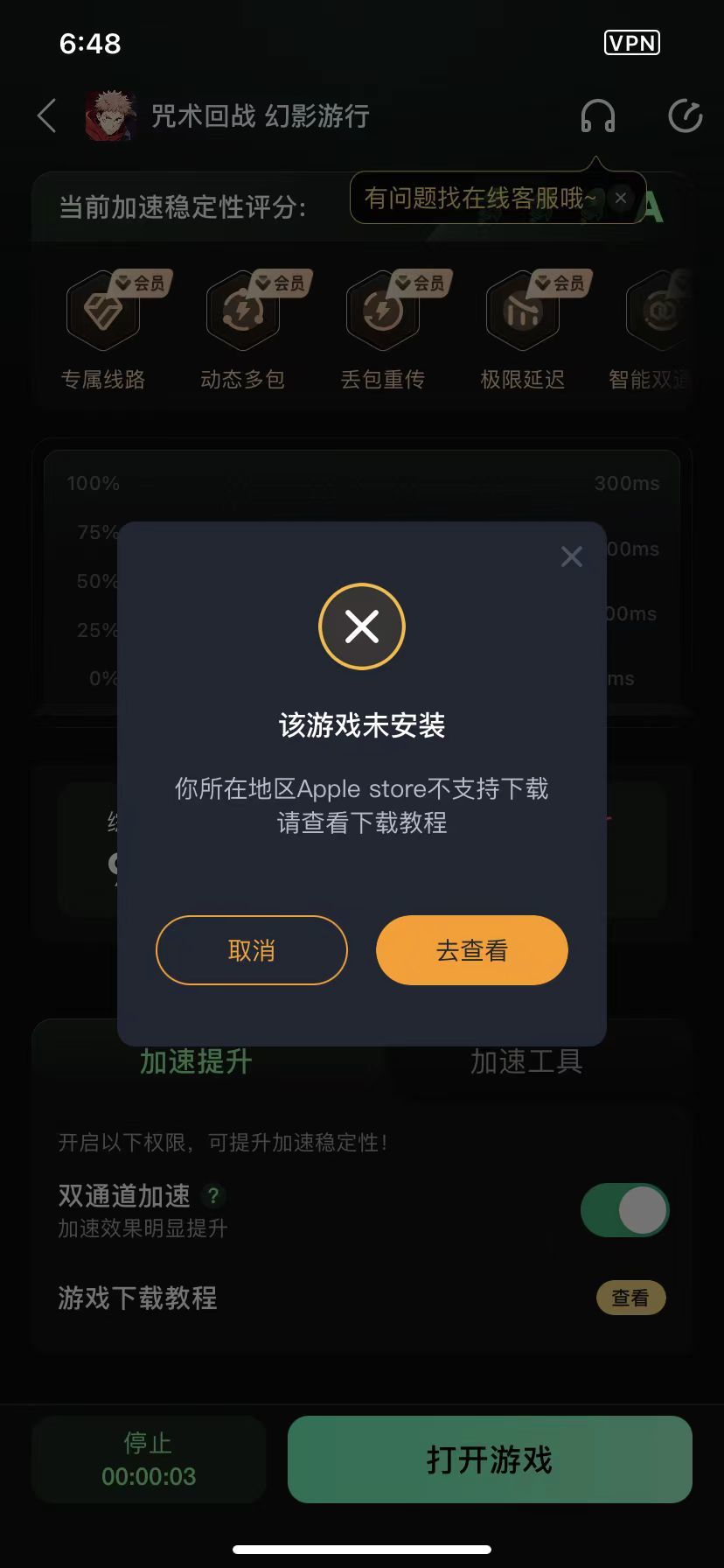Image resolution: width=724 pixels, height=1568 pixels.
Task: Open the online customer service headset icon
Action: pyautogui.click(x=599, y=115)
